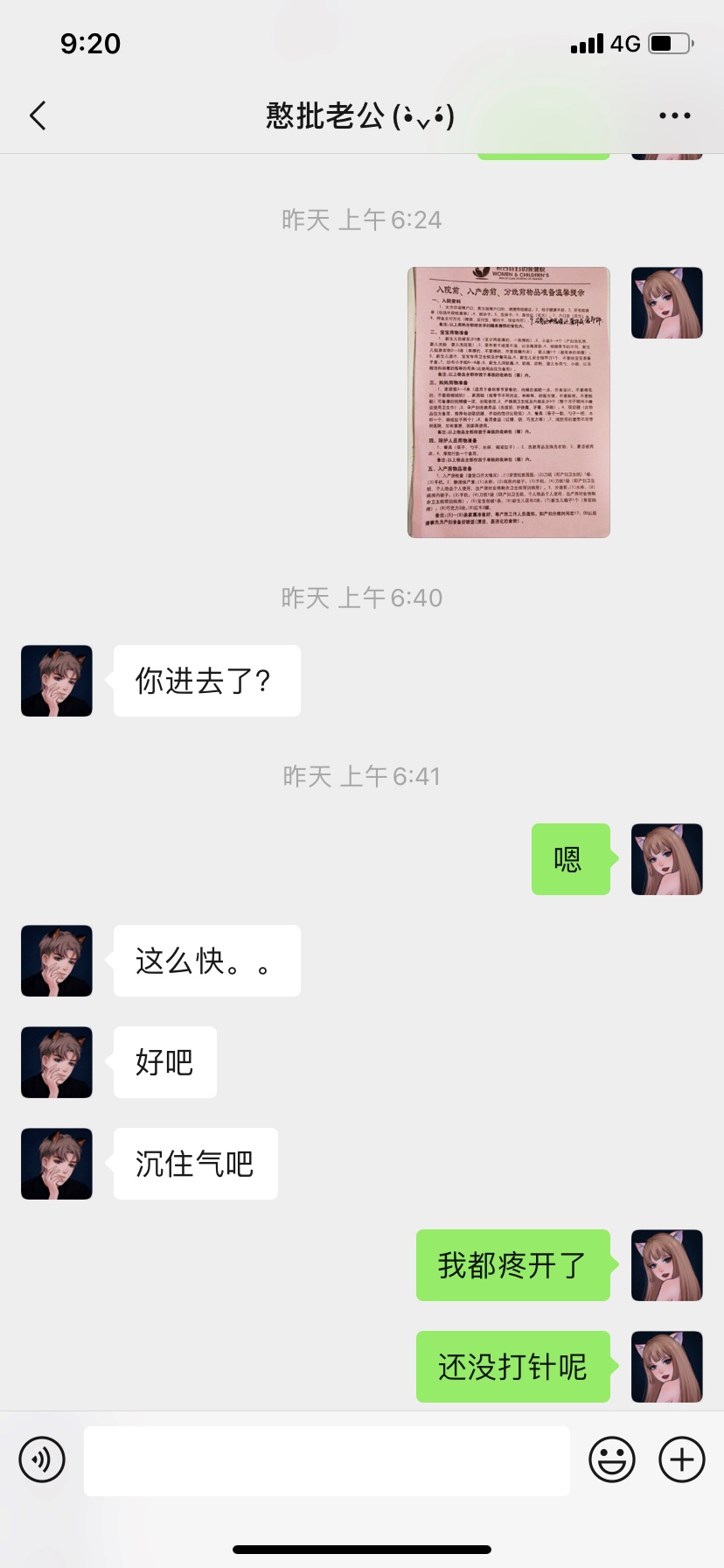
Task: Open the plus attachments menu
Action: [x=682, y=1459]
